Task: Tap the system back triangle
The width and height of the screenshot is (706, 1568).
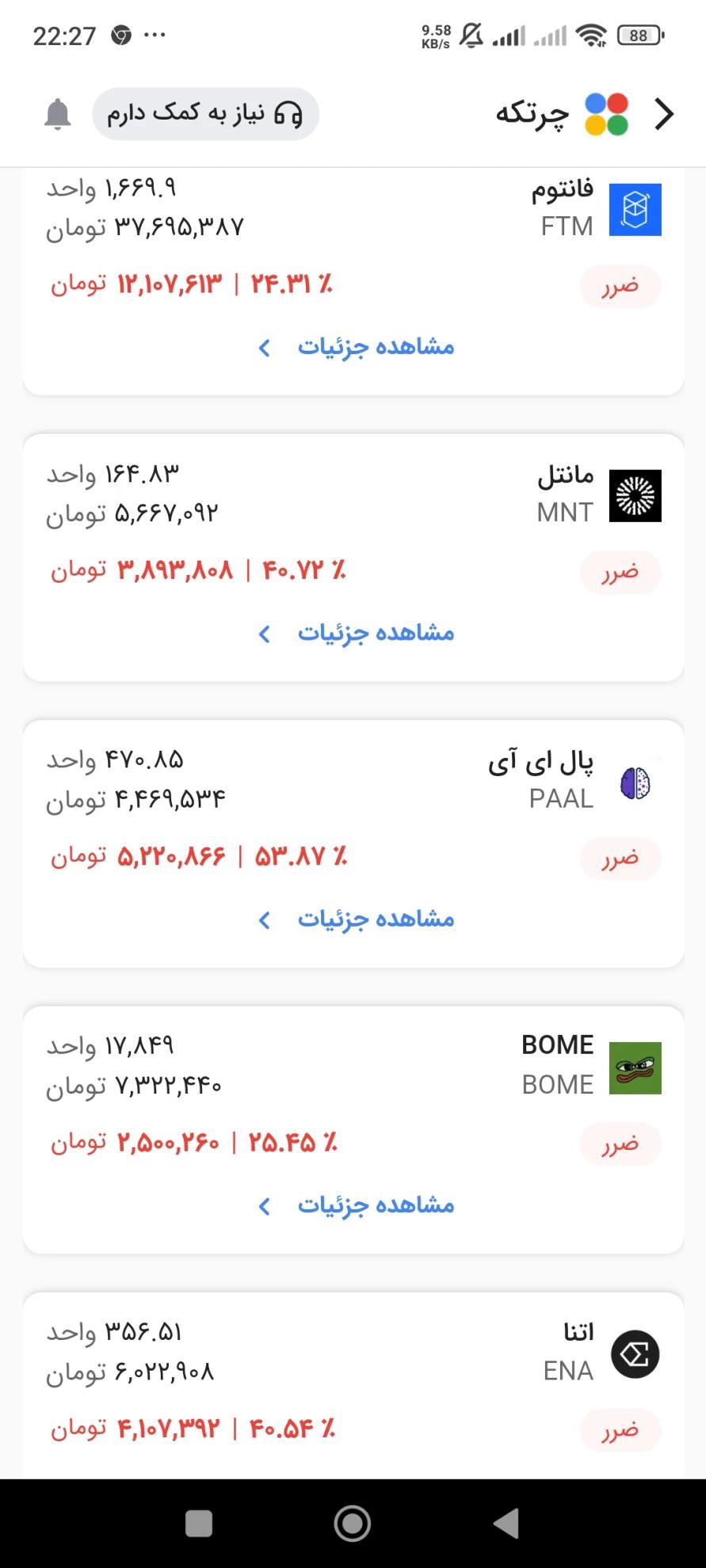Action: [x=506, y=1522]
